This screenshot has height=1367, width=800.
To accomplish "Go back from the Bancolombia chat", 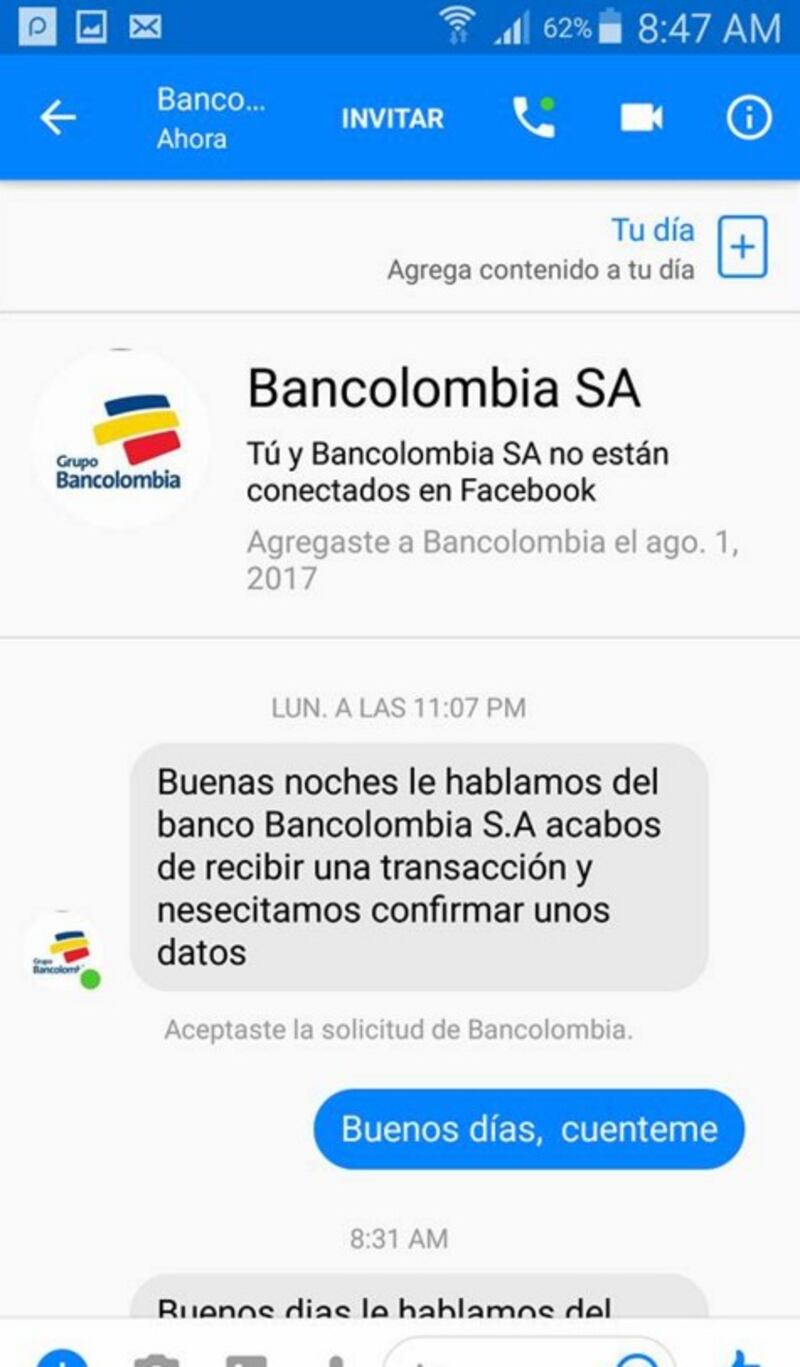I will click(58, 118).
